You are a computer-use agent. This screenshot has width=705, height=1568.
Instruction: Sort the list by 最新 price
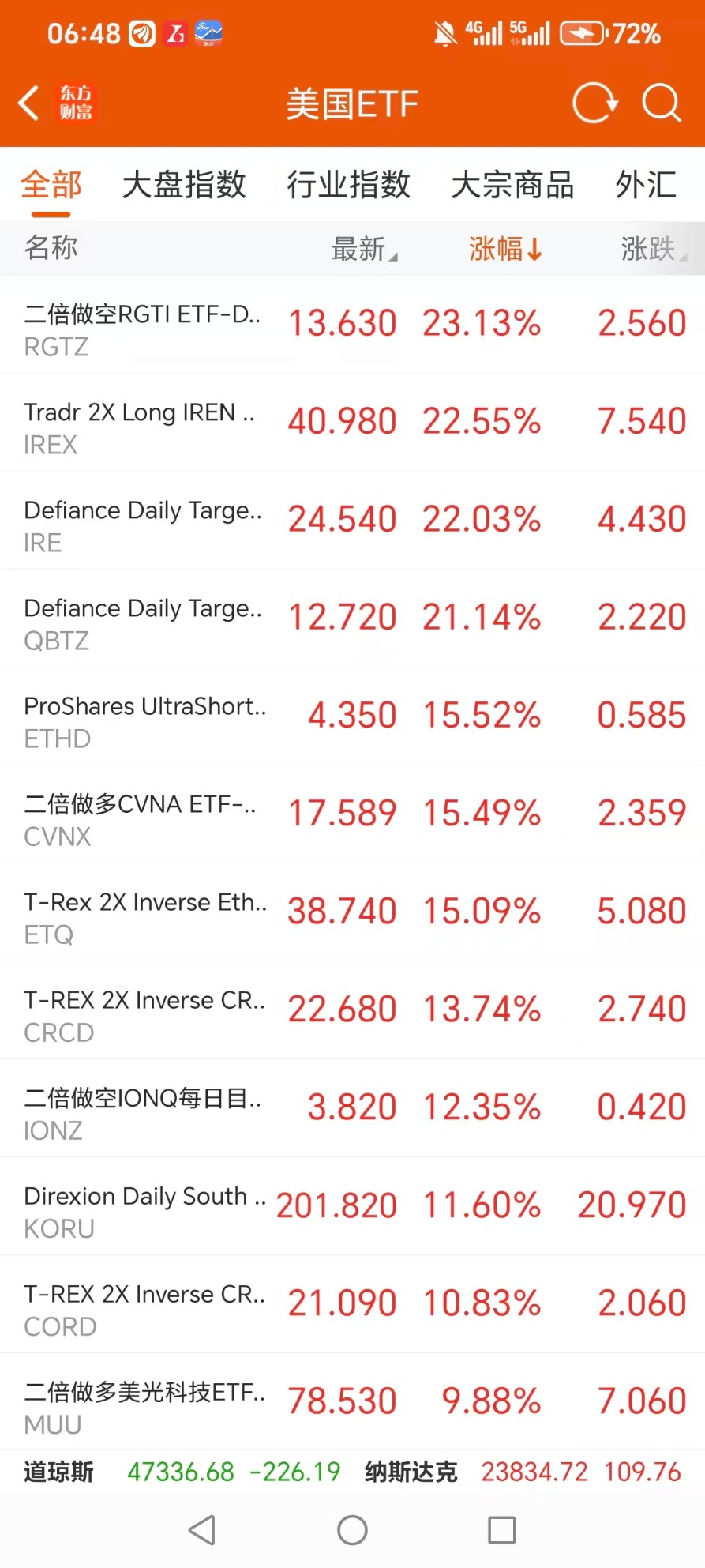tap(363, 249)
